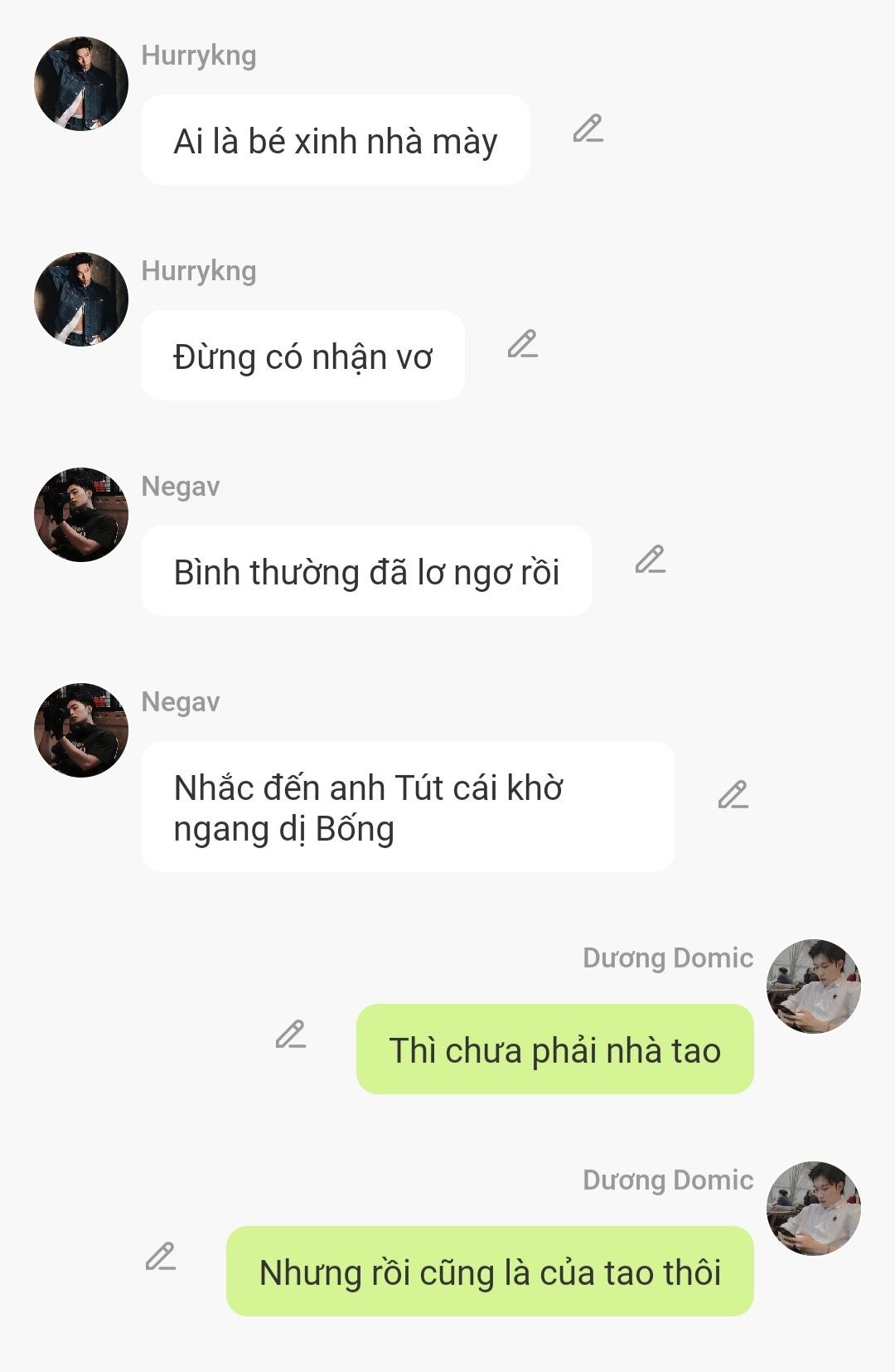Edit the message "Ai là bé xinh nhà mày"

pos(588,129)
